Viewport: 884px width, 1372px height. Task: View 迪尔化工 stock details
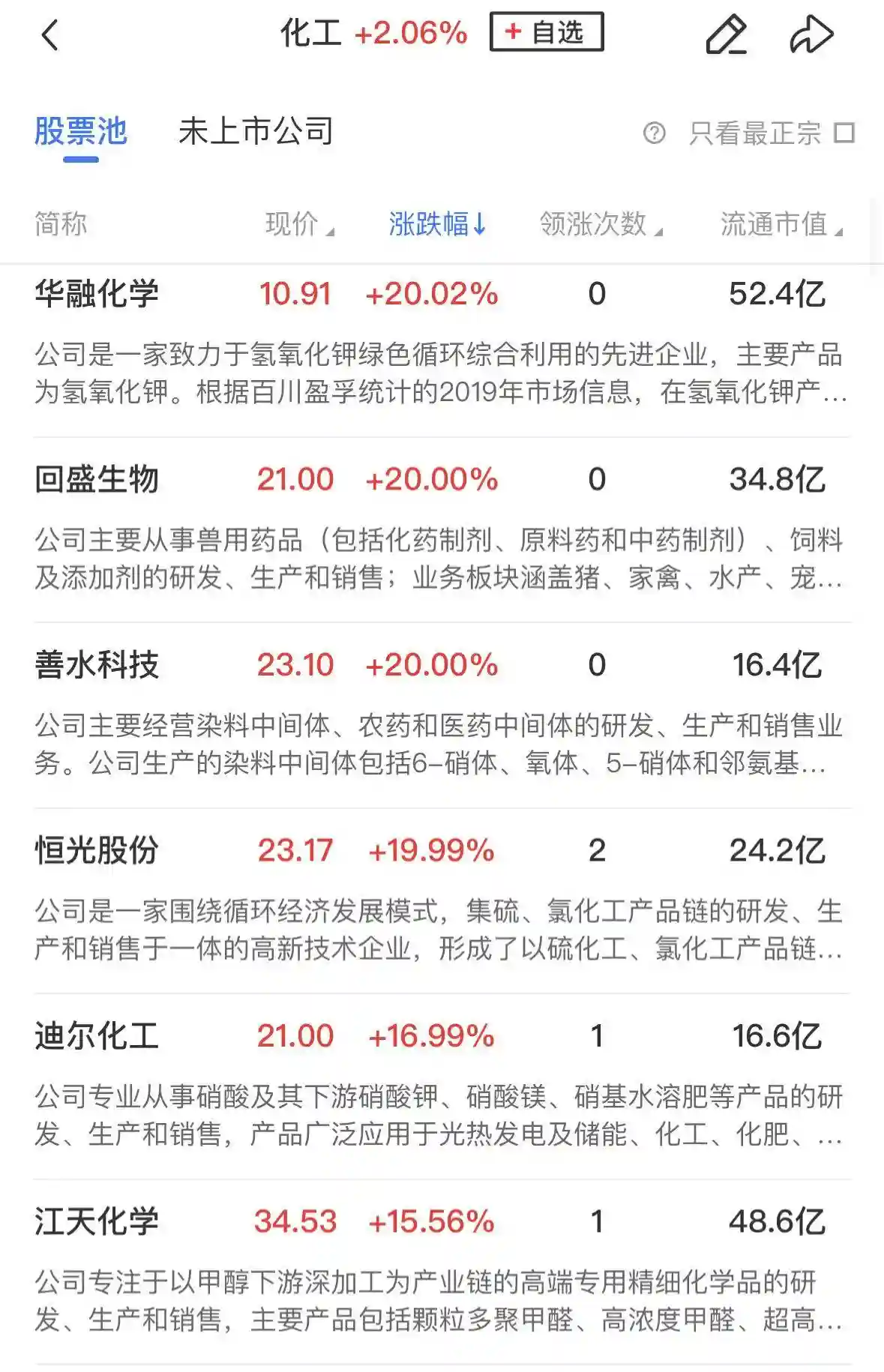(97, 1036)
